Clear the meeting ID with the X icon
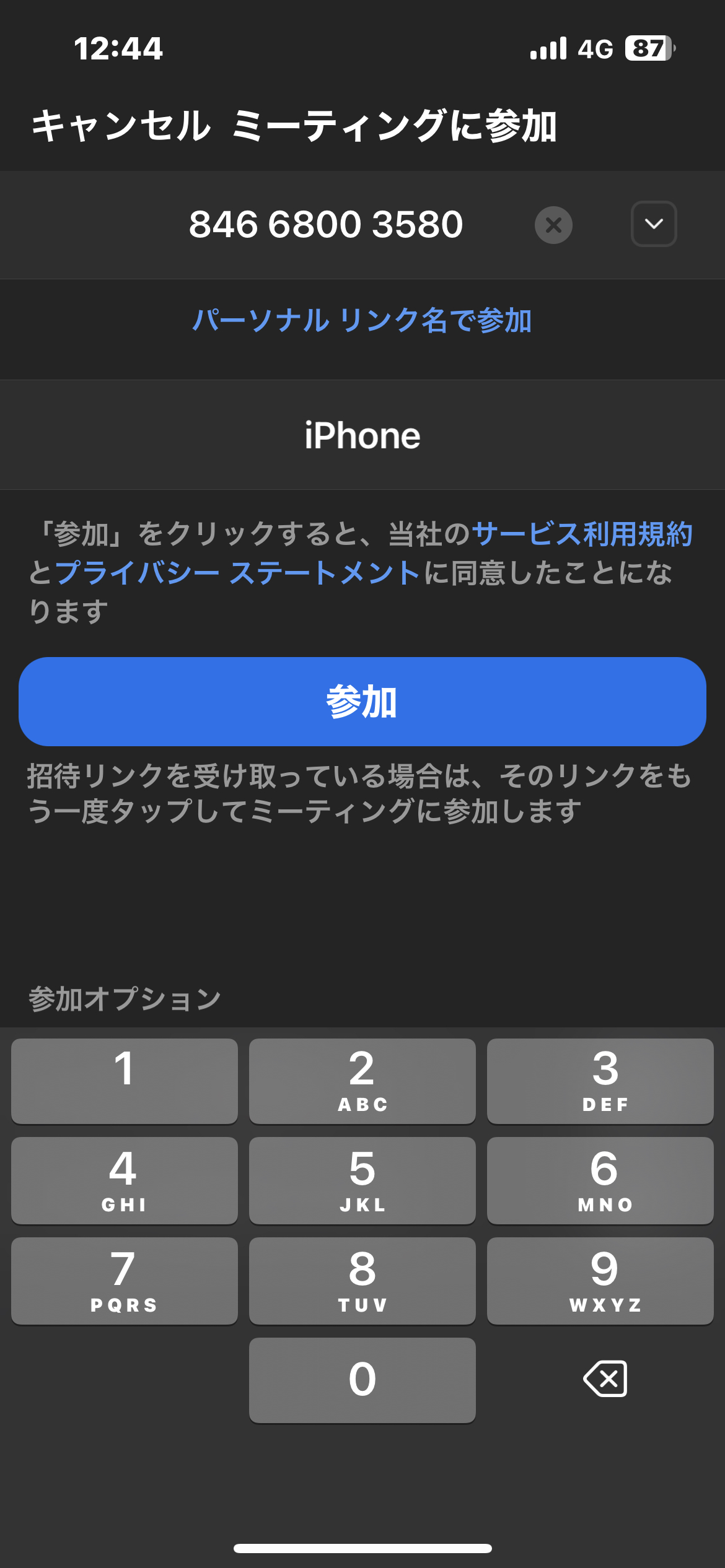The height and width of the screenshot is (1568, 725). 553,225
